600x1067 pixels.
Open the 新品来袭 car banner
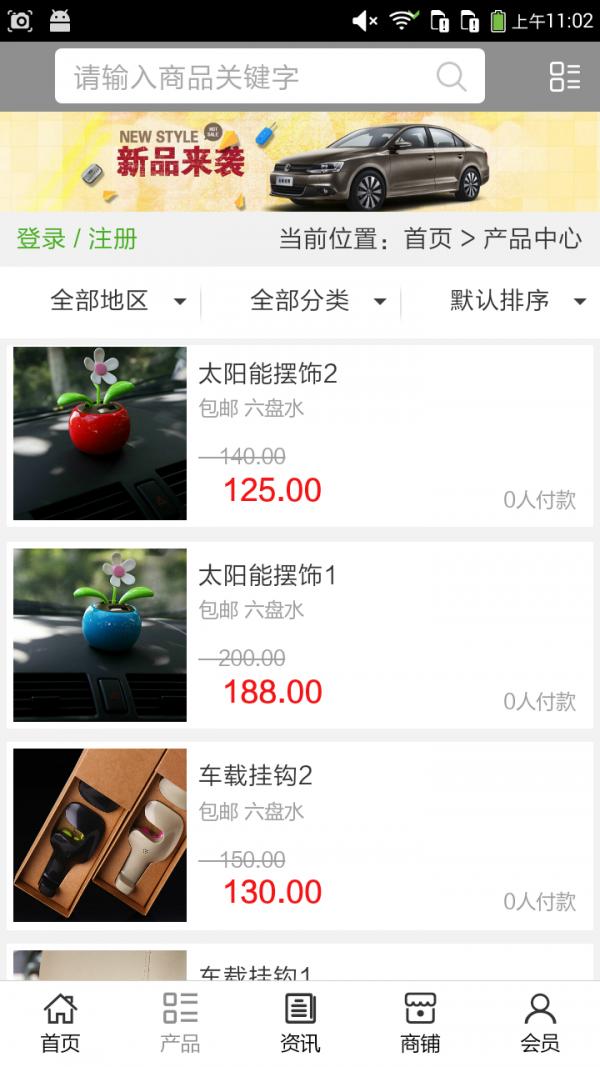pyautogui.click(x=300, y=162)
